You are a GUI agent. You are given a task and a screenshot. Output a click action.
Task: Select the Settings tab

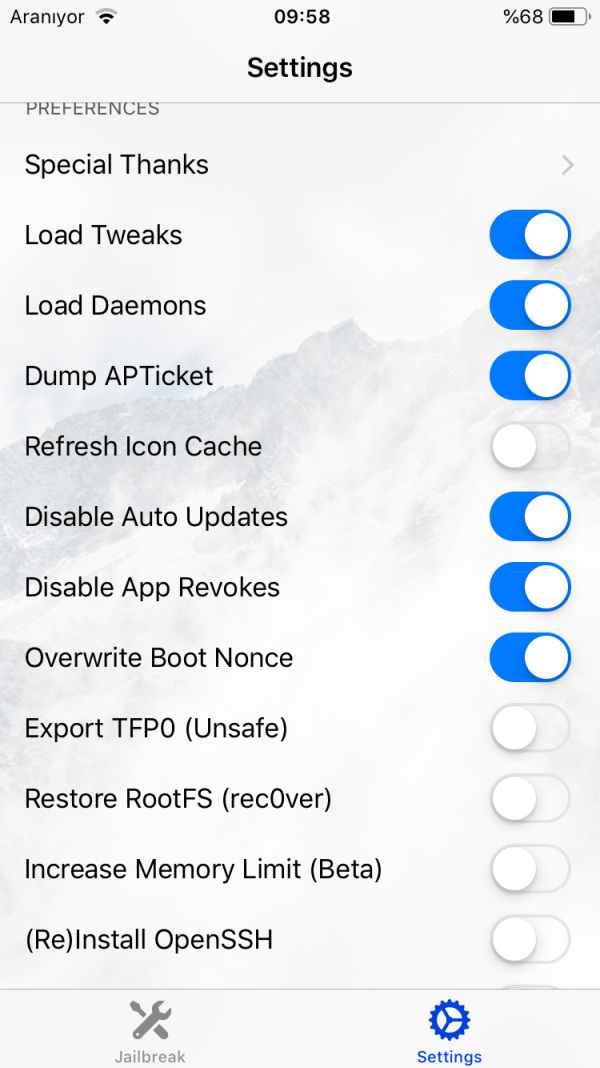pos(449,1031)
